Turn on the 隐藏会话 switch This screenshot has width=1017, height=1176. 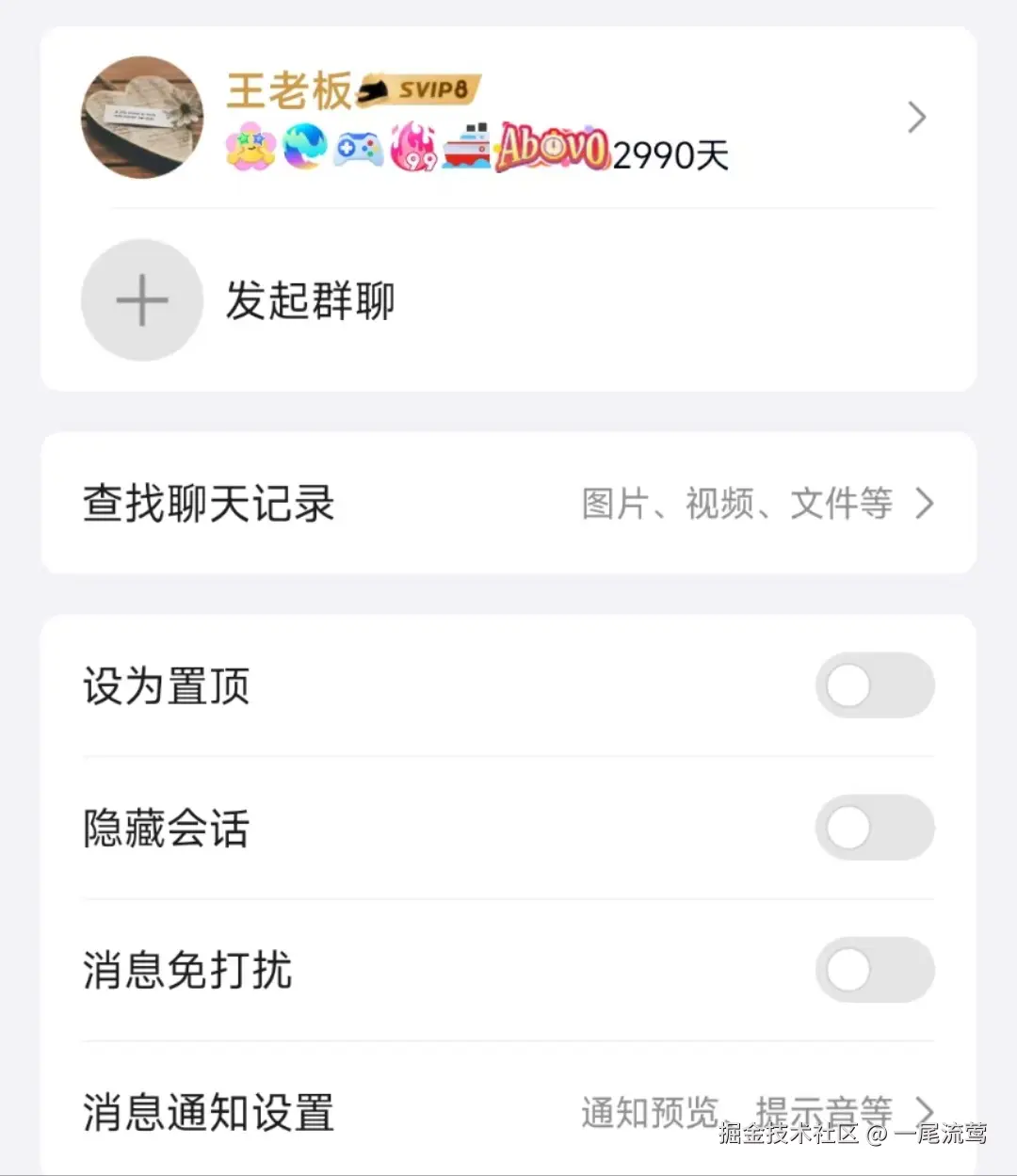876,829
